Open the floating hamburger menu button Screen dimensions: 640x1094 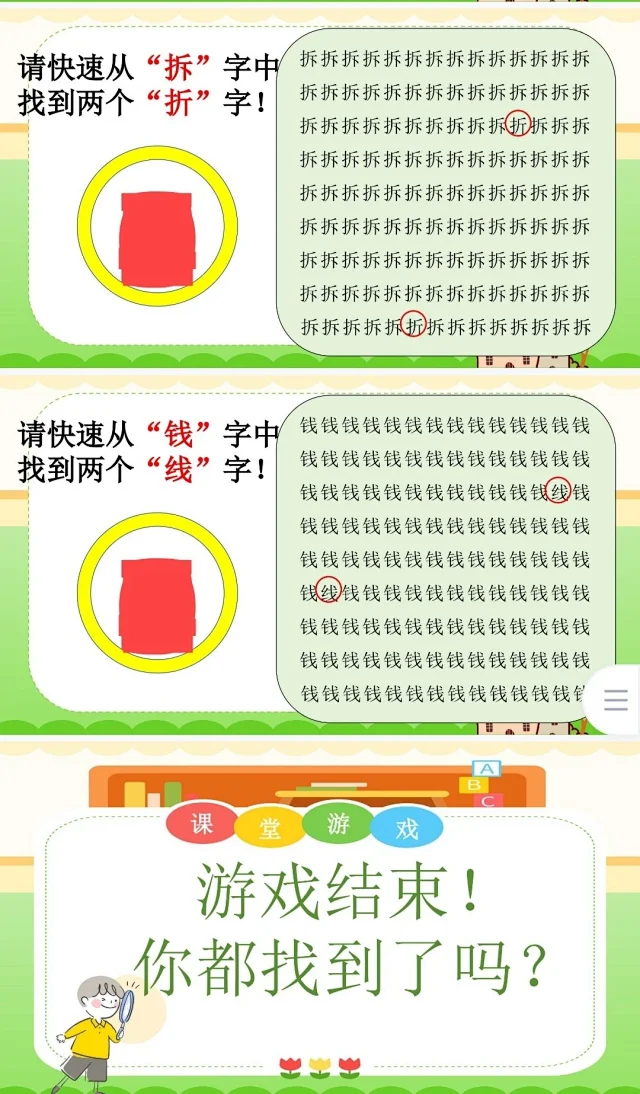[616, 699]
